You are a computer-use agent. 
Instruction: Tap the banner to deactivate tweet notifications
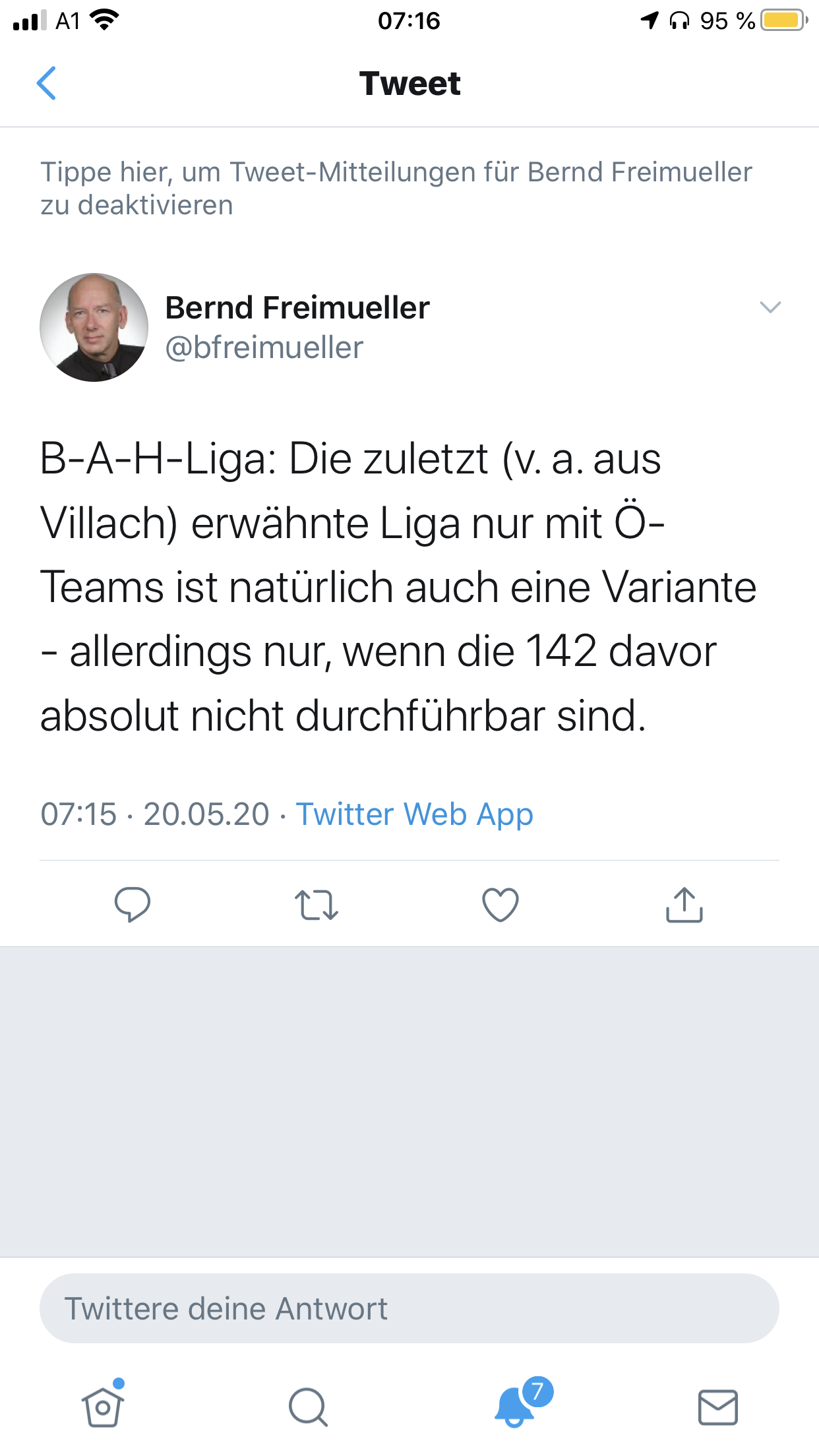(396, 188)
